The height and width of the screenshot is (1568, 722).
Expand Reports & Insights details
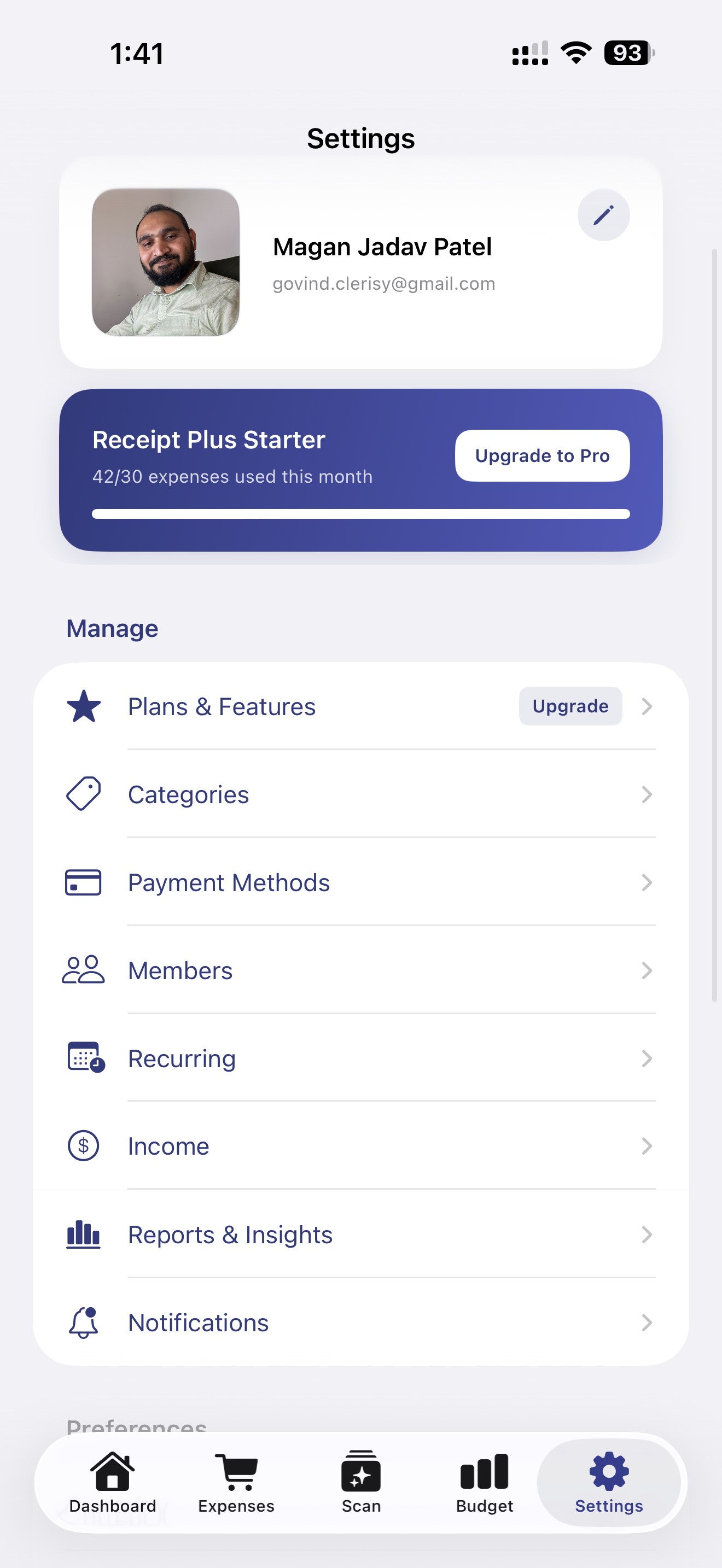pyautogui.click(x=647, y=1234)
